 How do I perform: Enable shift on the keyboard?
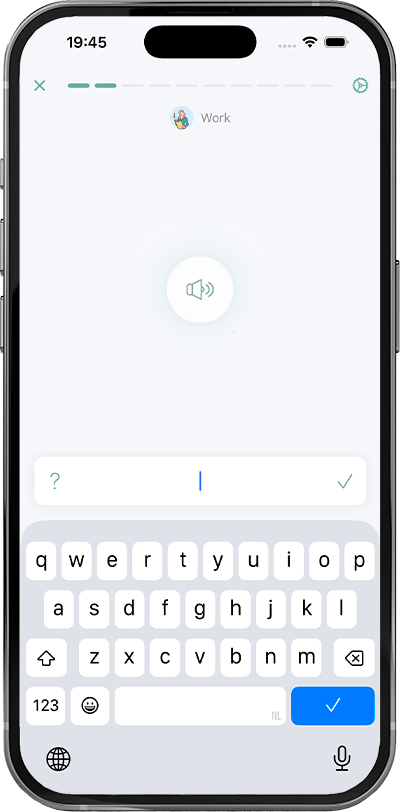point(47,658)
